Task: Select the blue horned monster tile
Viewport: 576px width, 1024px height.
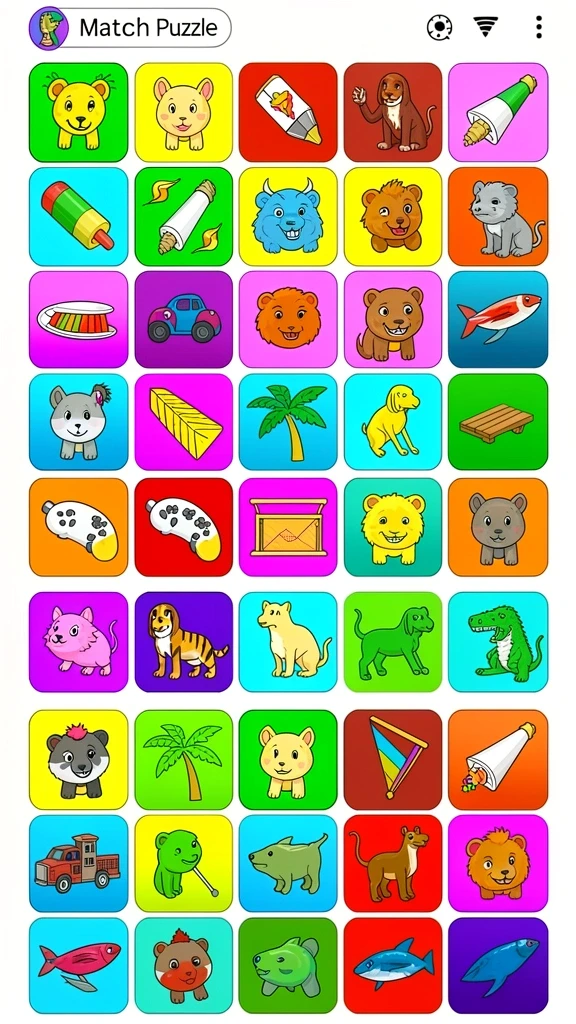Action: tap(288, 216)
